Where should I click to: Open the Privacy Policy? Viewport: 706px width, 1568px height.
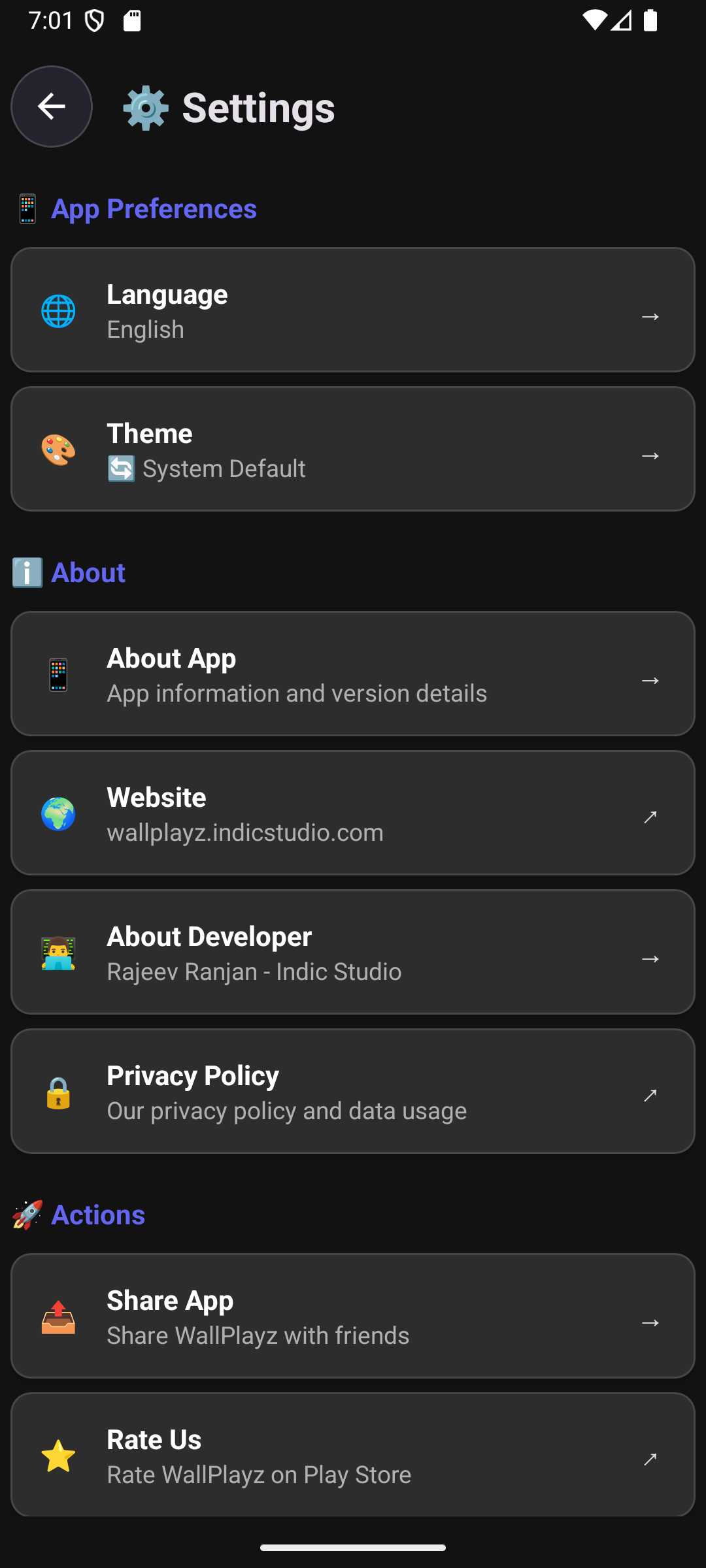pos(353,1092)
